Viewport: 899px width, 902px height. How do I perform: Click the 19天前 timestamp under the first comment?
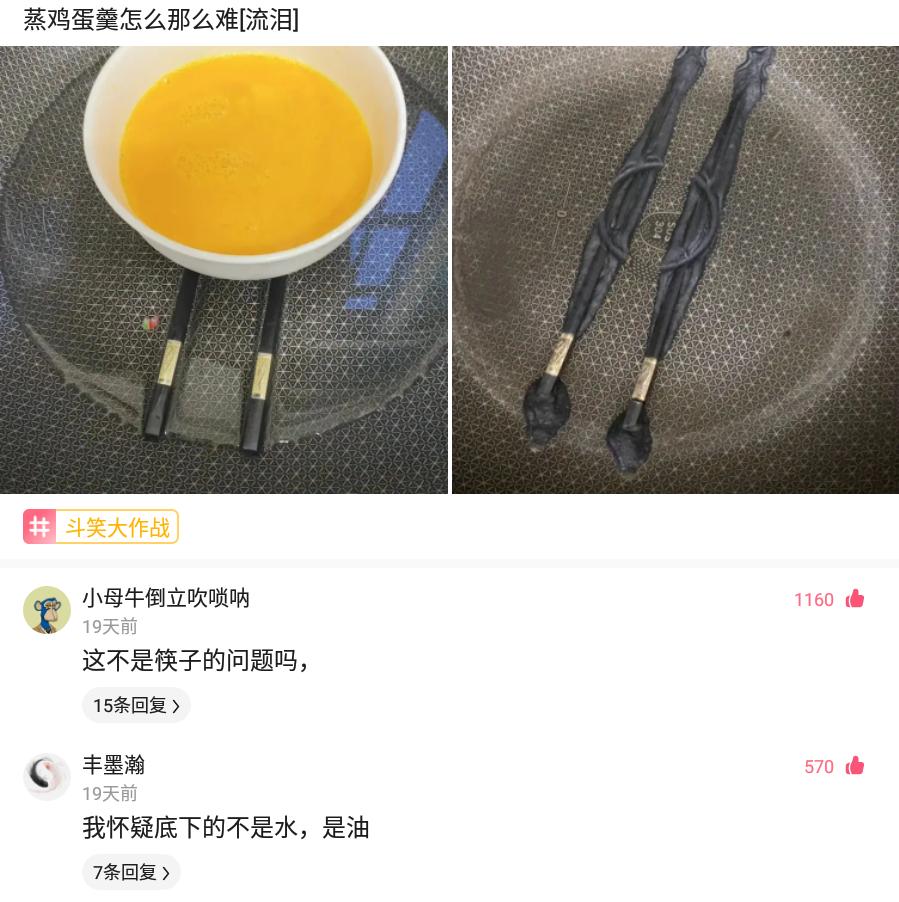(x=110, y=626)
